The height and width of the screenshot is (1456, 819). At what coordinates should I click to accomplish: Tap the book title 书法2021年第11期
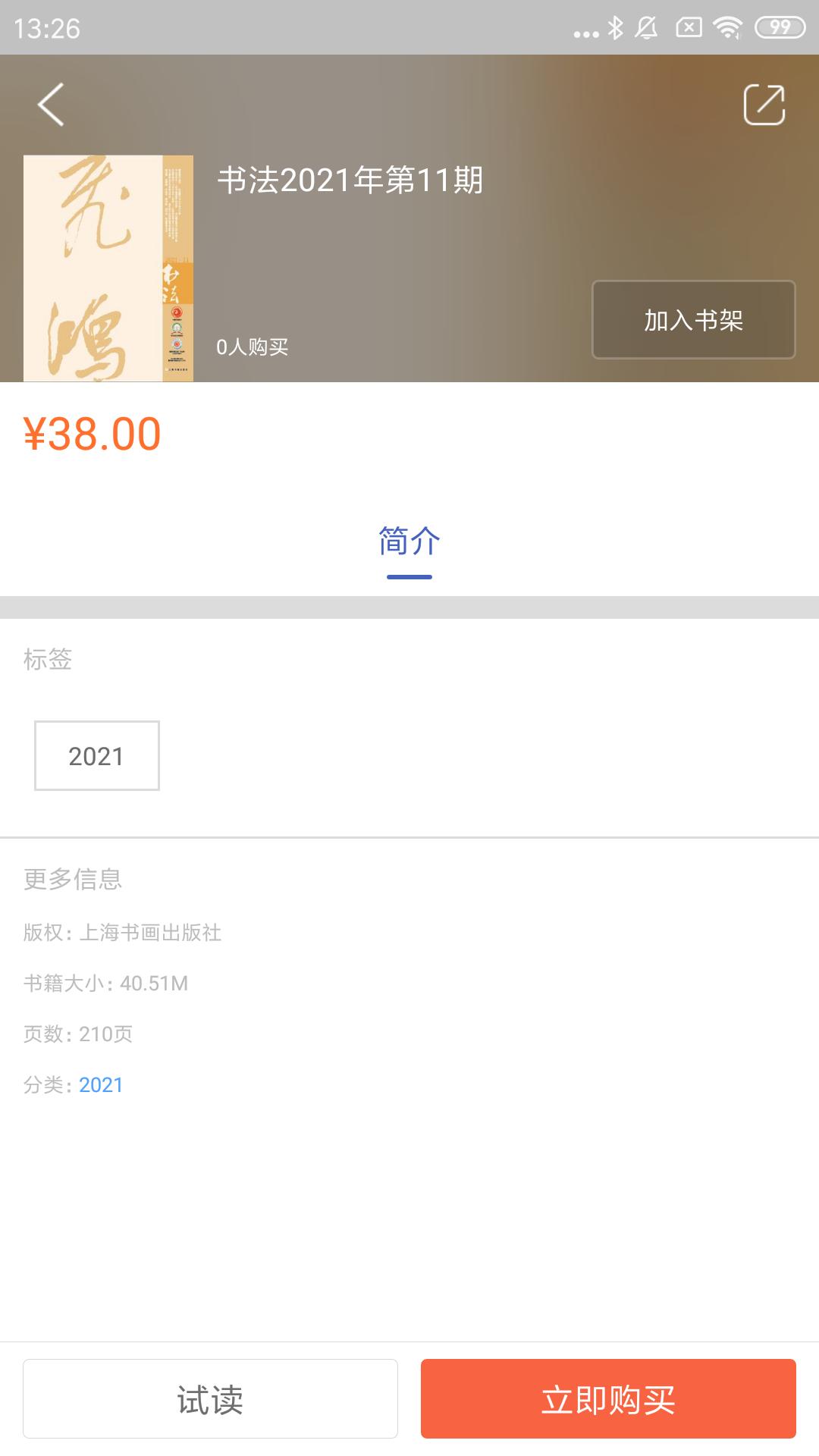349,180
